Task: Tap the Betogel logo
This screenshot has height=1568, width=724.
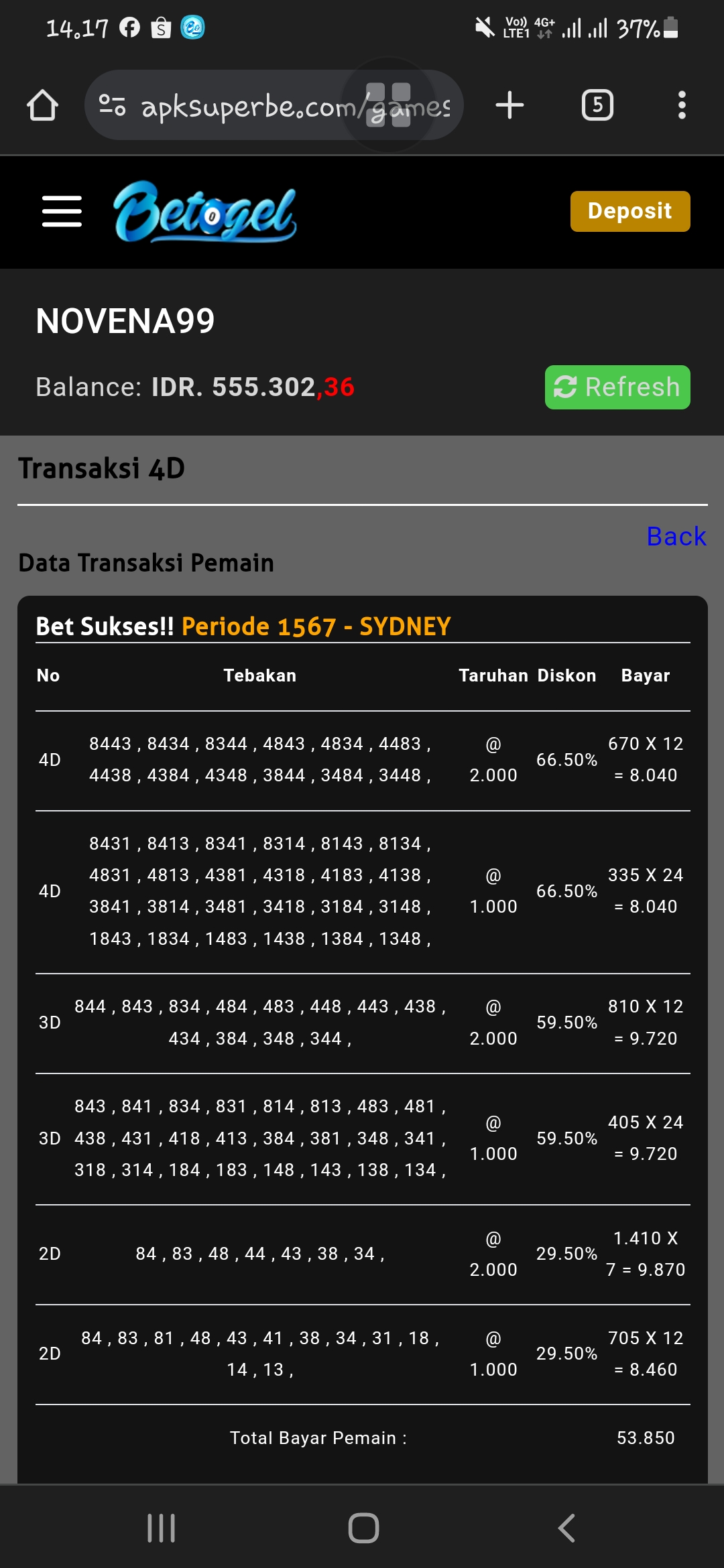Action: click(205, 212)
